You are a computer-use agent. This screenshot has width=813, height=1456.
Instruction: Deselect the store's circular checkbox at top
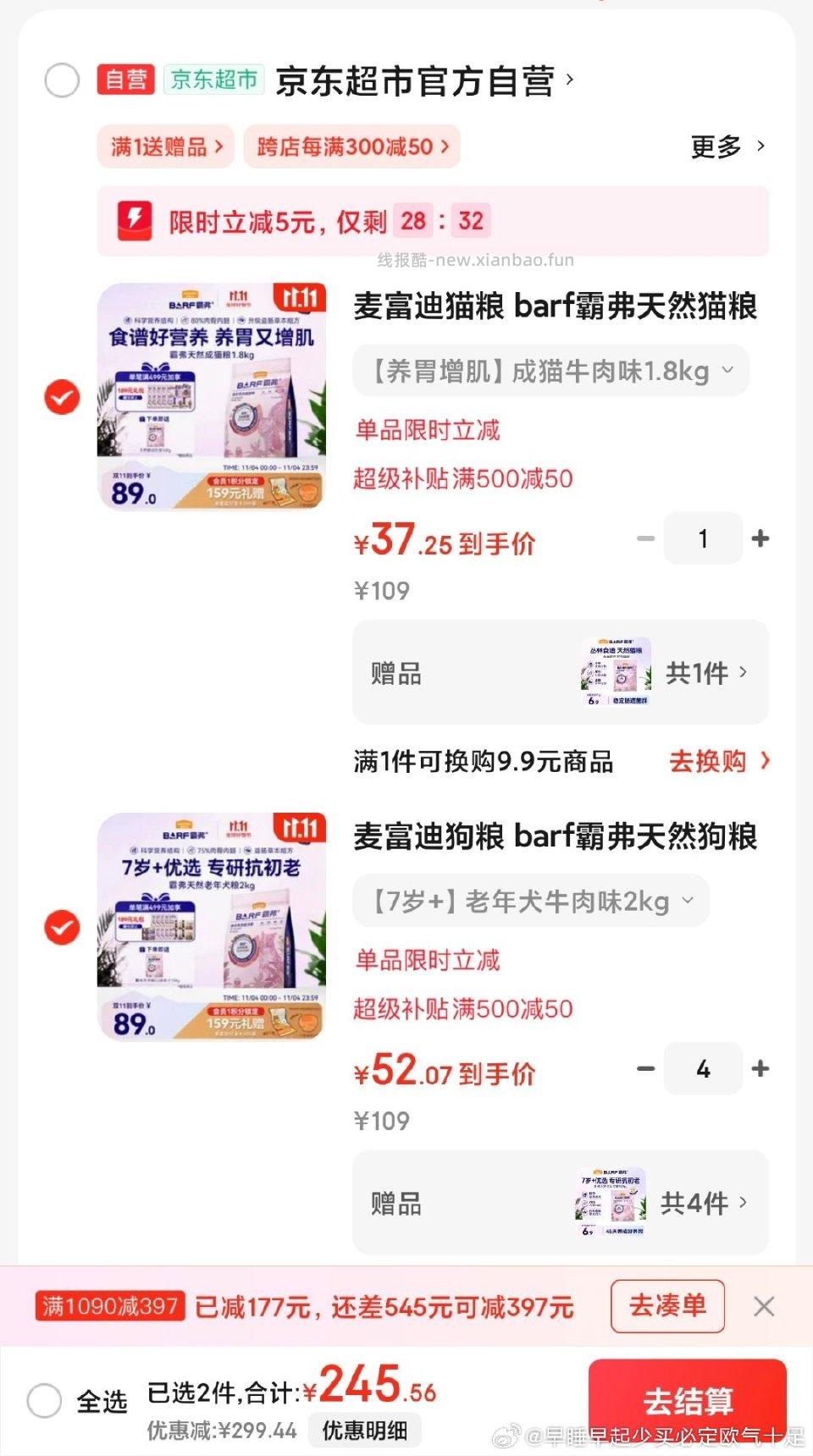[x=63, y=82]
